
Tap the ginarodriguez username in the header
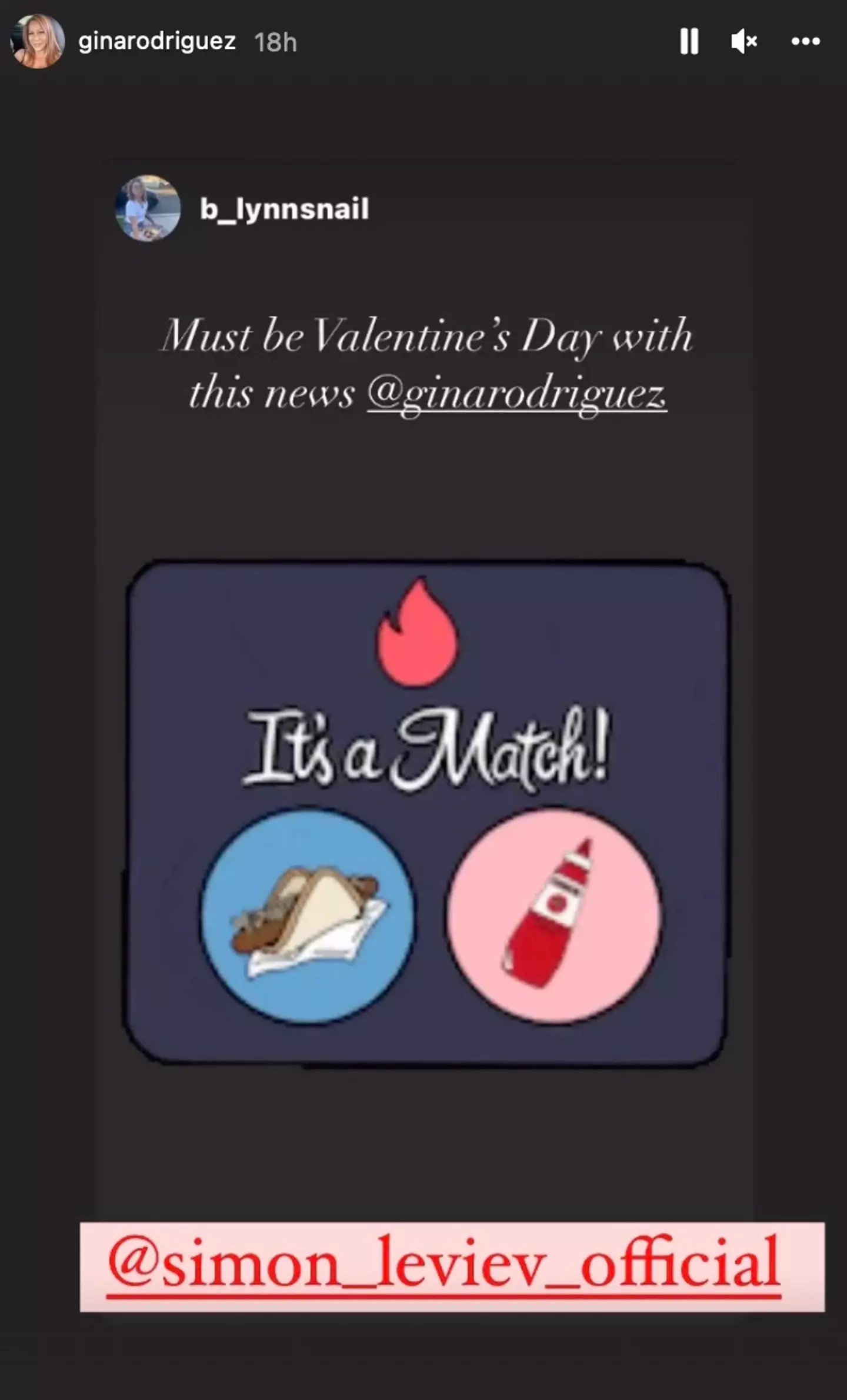(x=156, y=41)
